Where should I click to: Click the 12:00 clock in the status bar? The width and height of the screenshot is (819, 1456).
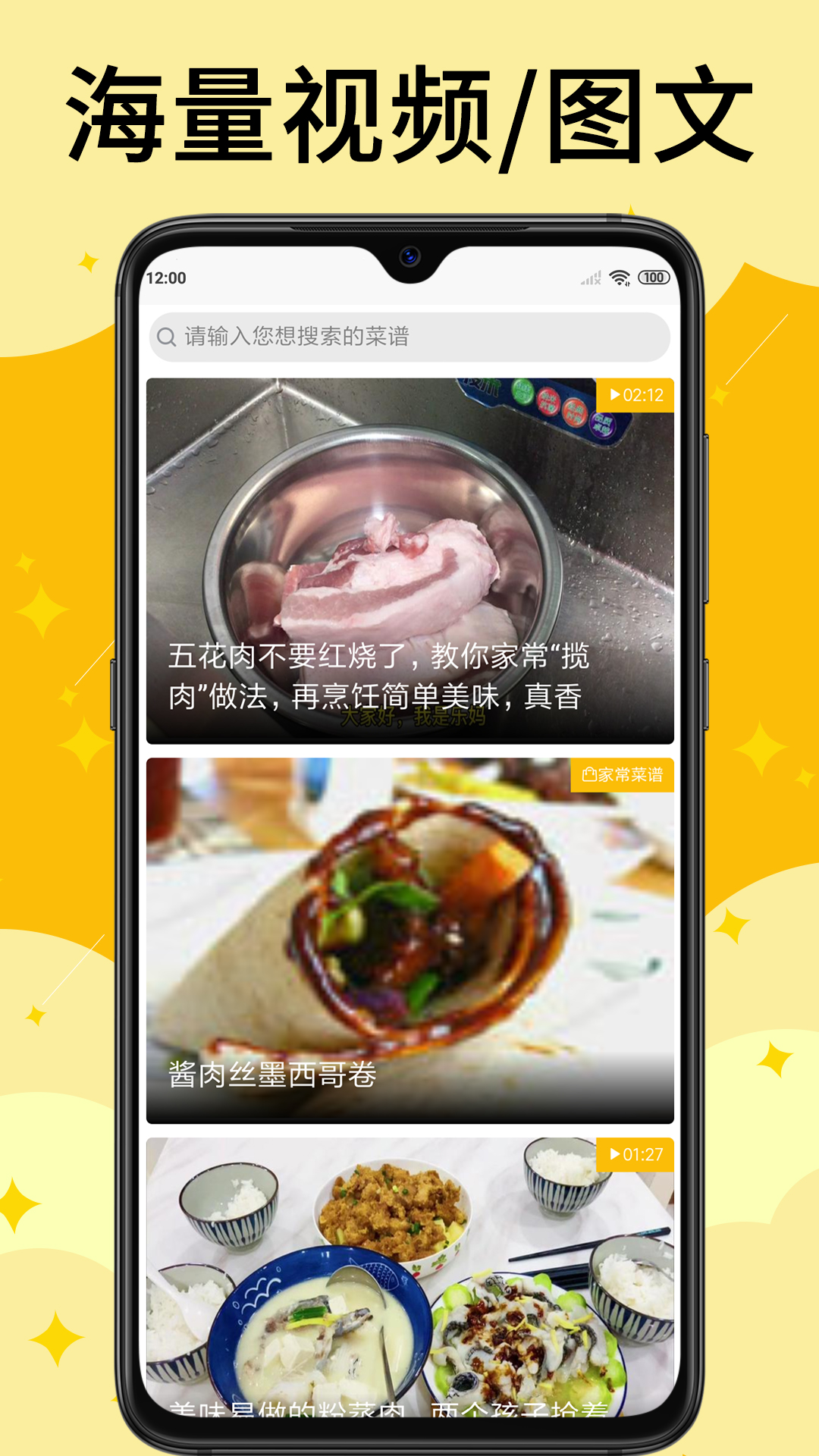tap(165, 275)
